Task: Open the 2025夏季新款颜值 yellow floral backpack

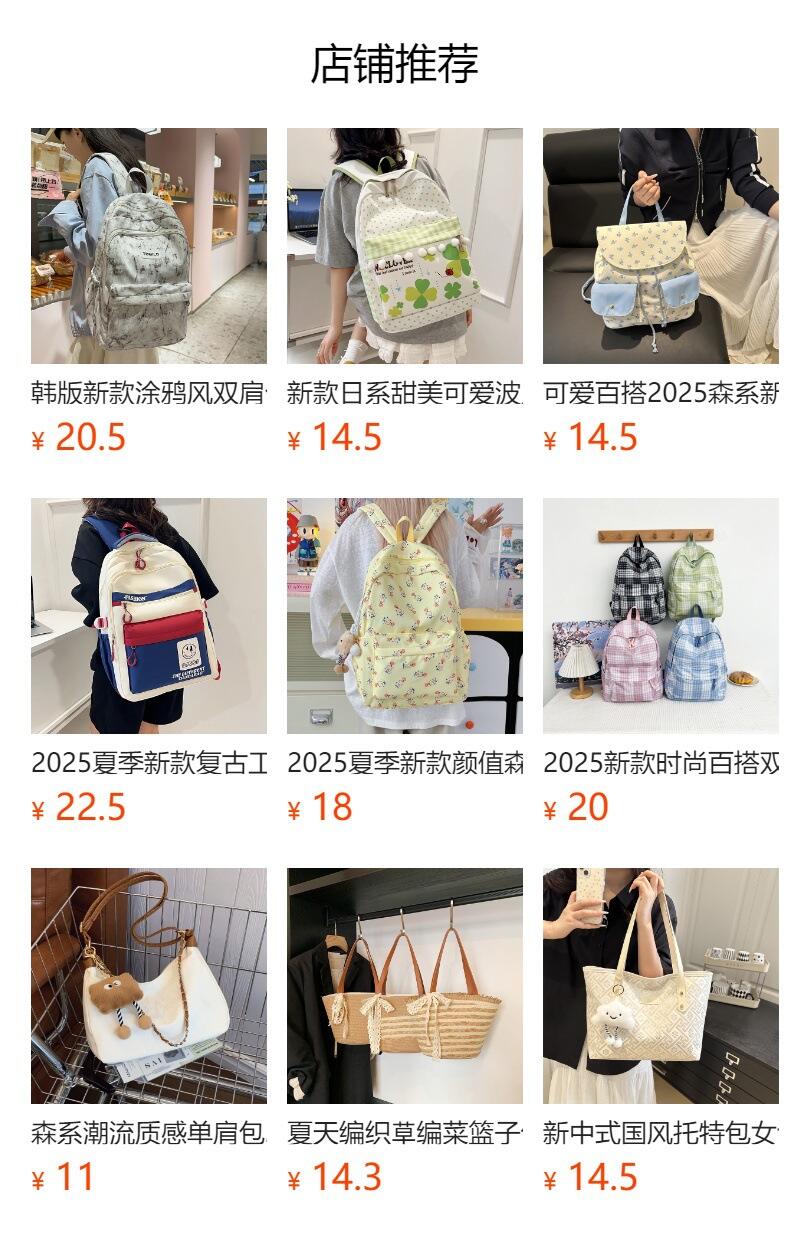Action: [x=405, y=616]
